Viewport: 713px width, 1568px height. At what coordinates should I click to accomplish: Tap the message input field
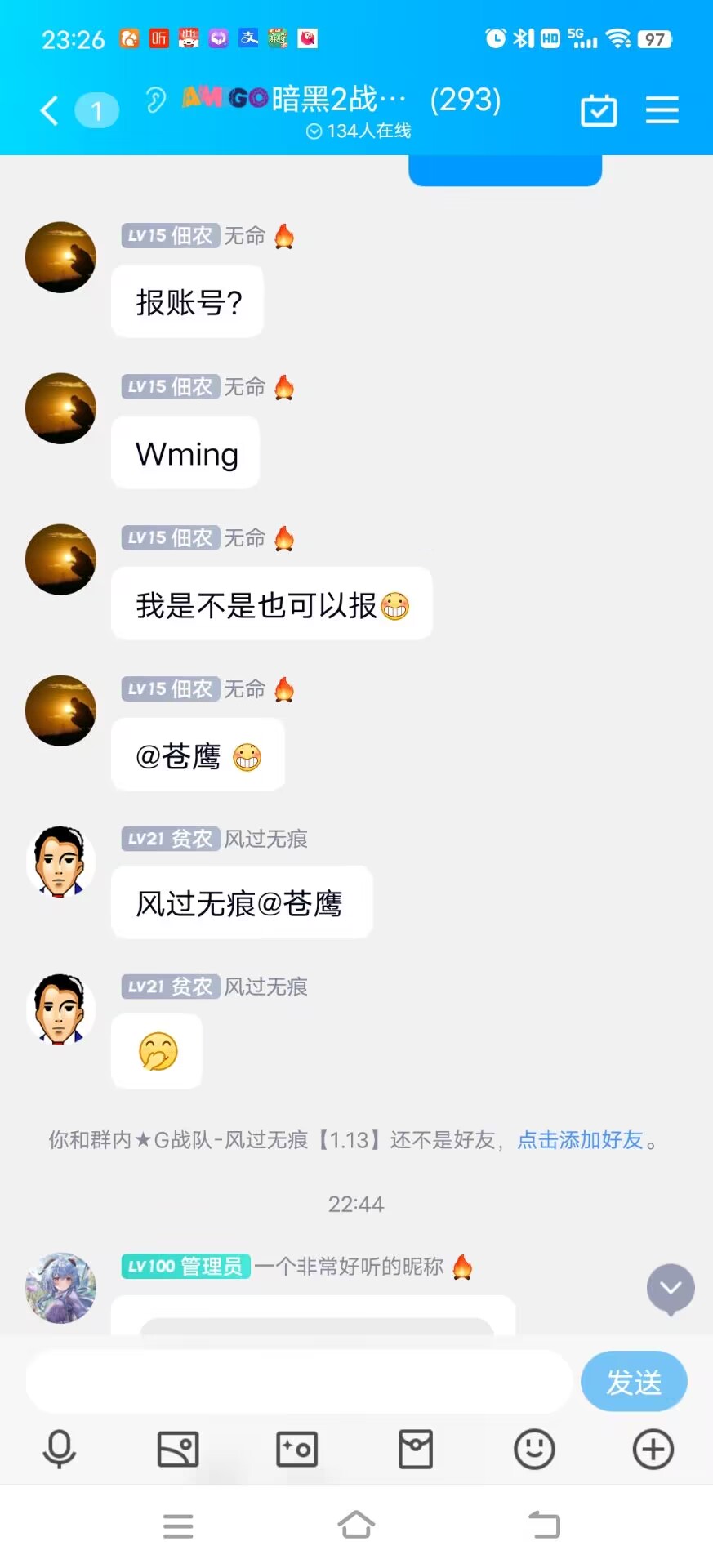(x=299, y=1381)
